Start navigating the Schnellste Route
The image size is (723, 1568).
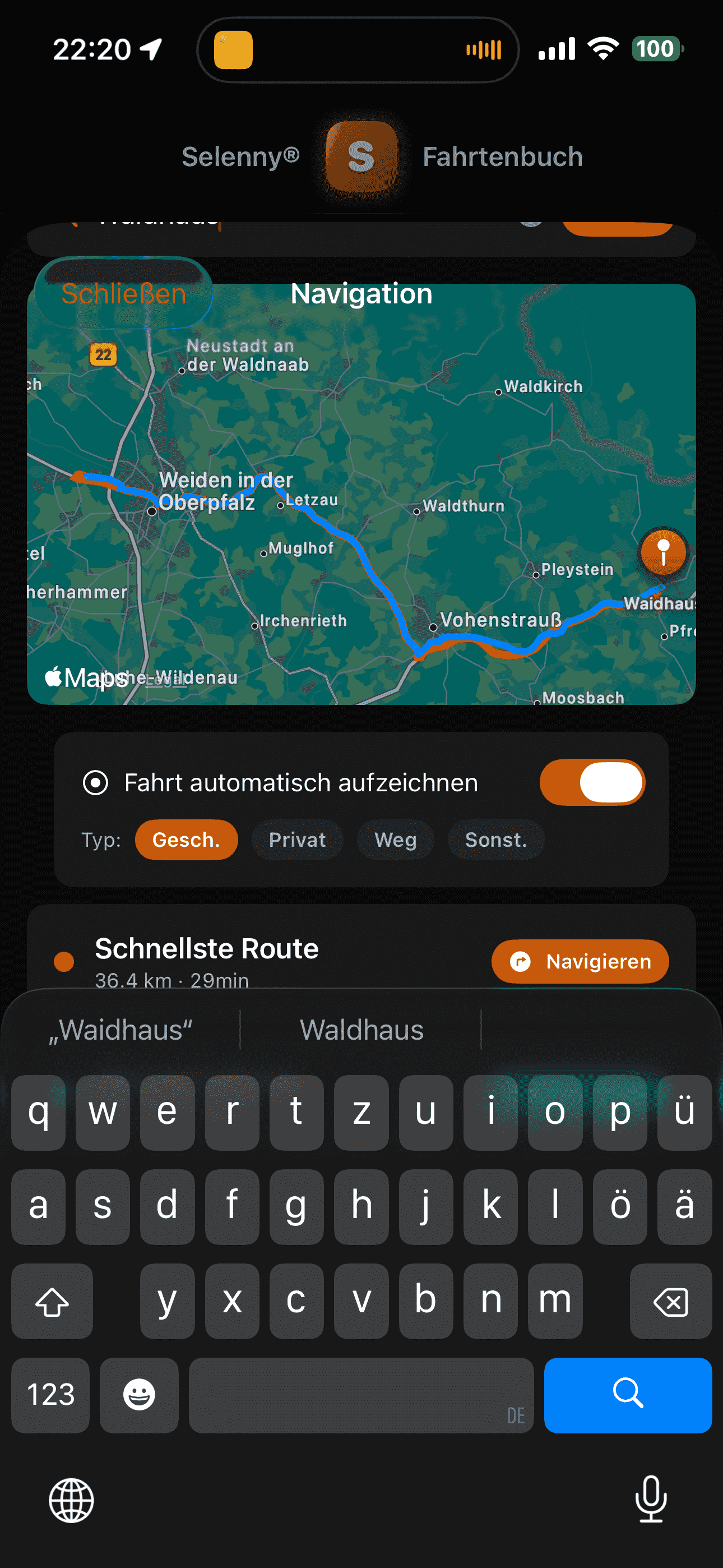(580, 961)
